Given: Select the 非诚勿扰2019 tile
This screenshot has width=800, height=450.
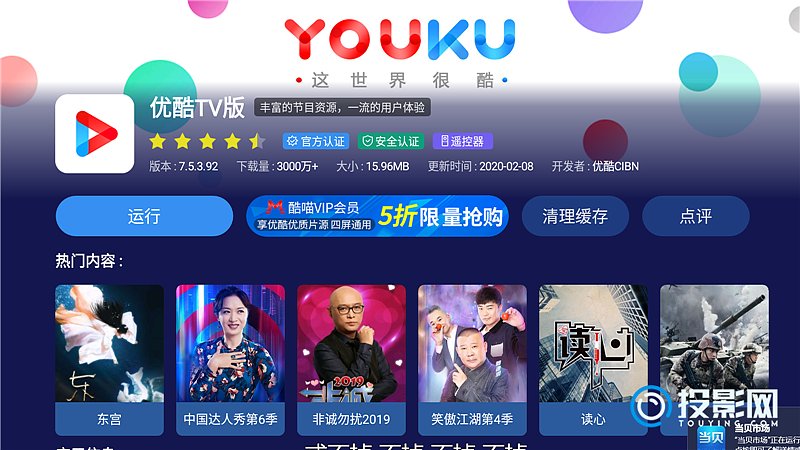Looking at the screenshot, I should tap(351, 358).
